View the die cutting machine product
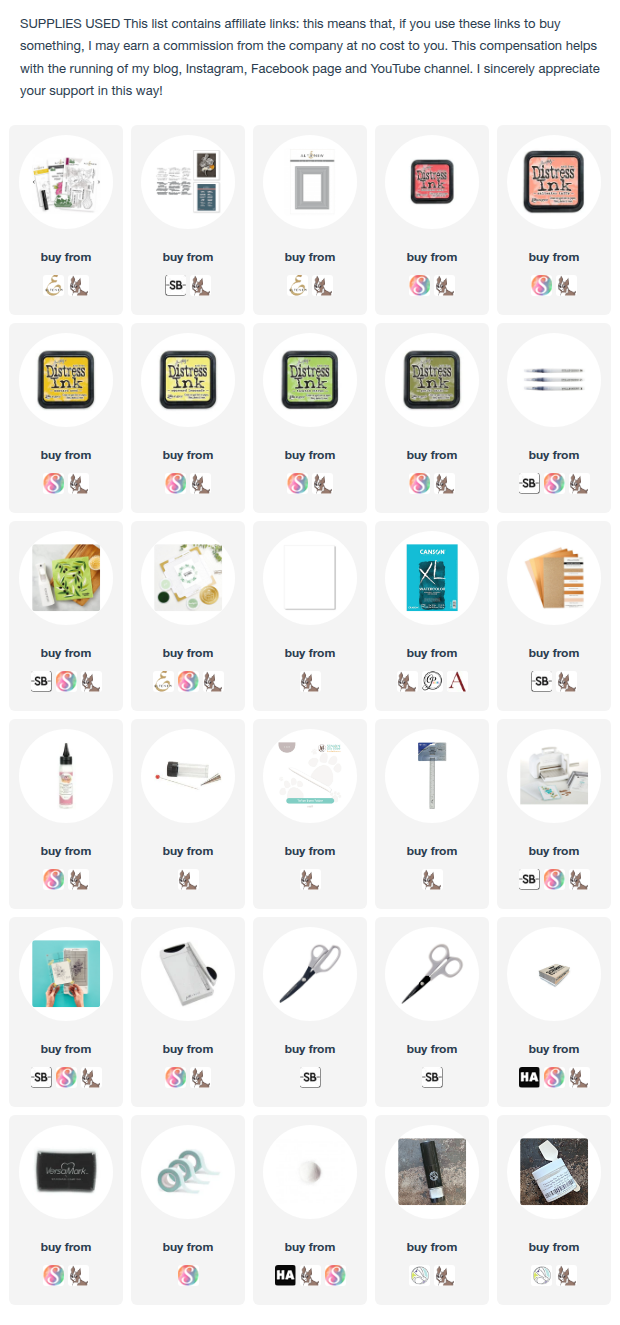 click(553, 775)
